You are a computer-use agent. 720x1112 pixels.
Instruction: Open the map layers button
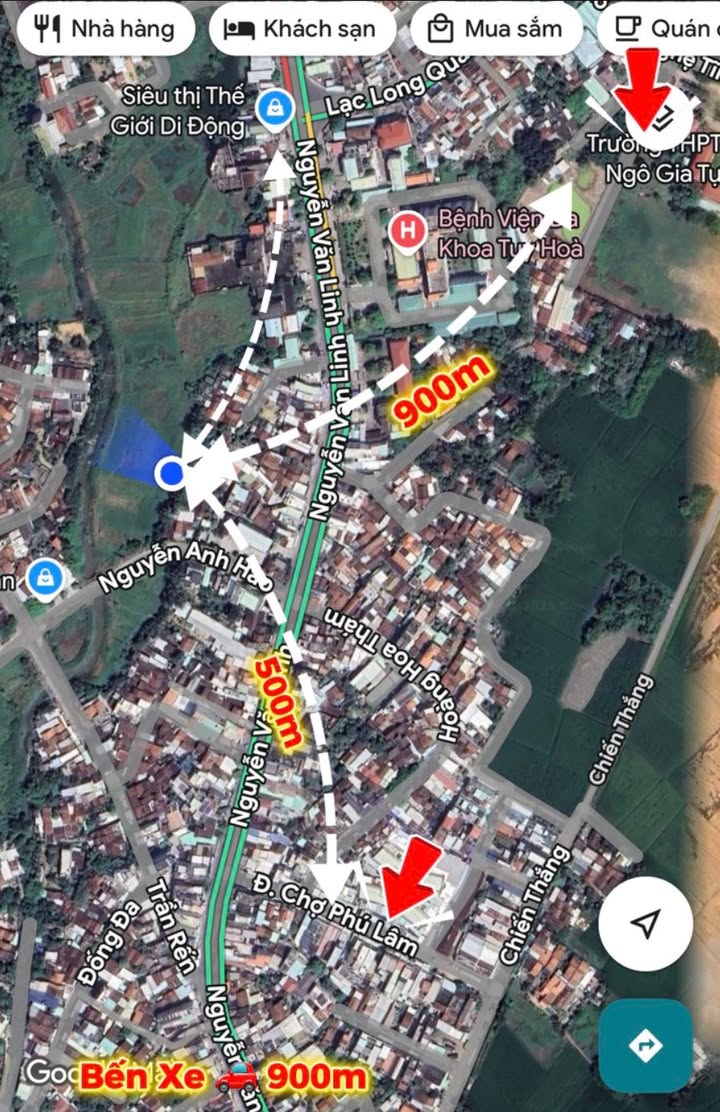pos(663,118)
